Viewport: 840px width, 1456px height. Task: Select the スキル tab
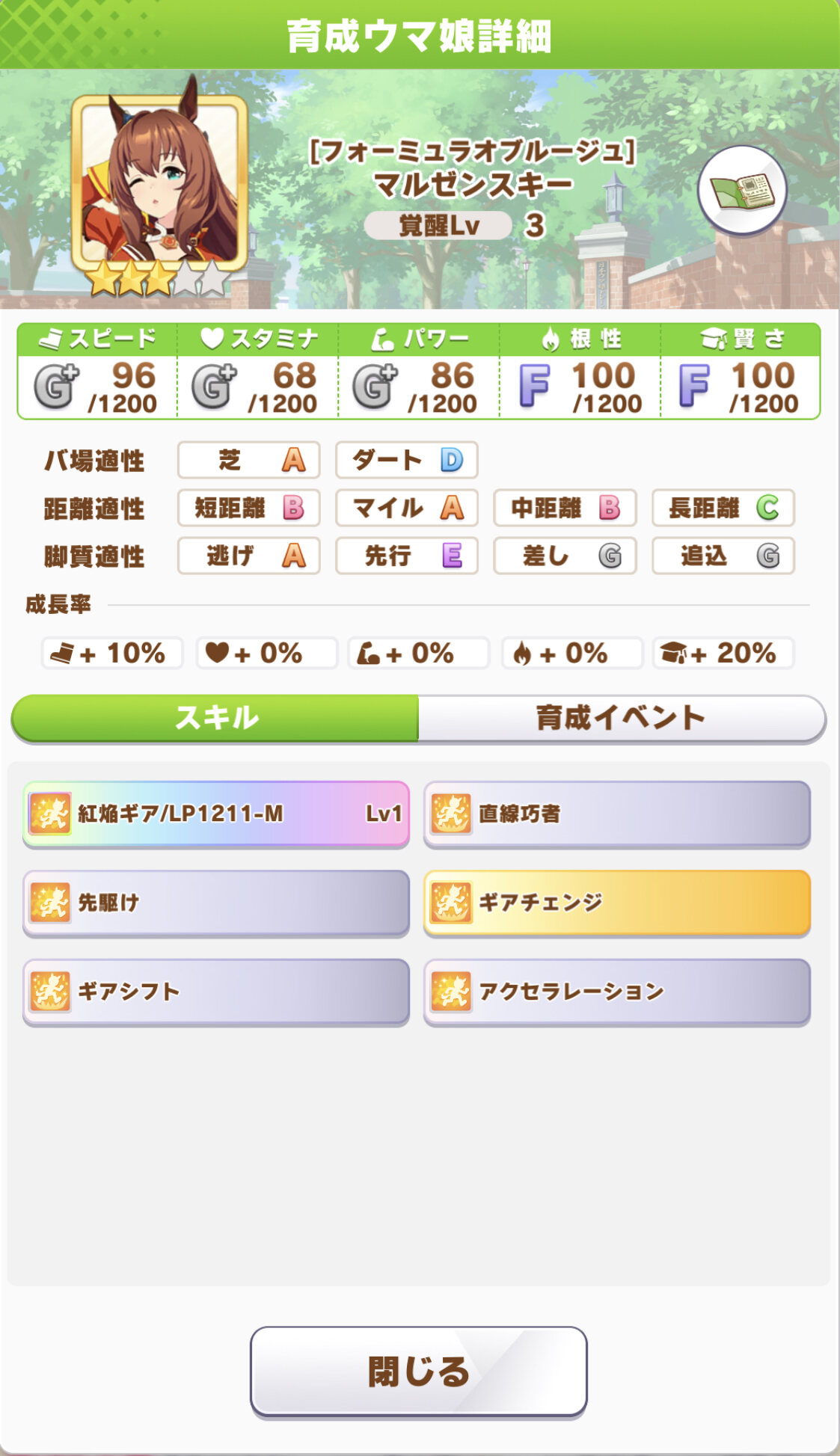pos(215,718)
